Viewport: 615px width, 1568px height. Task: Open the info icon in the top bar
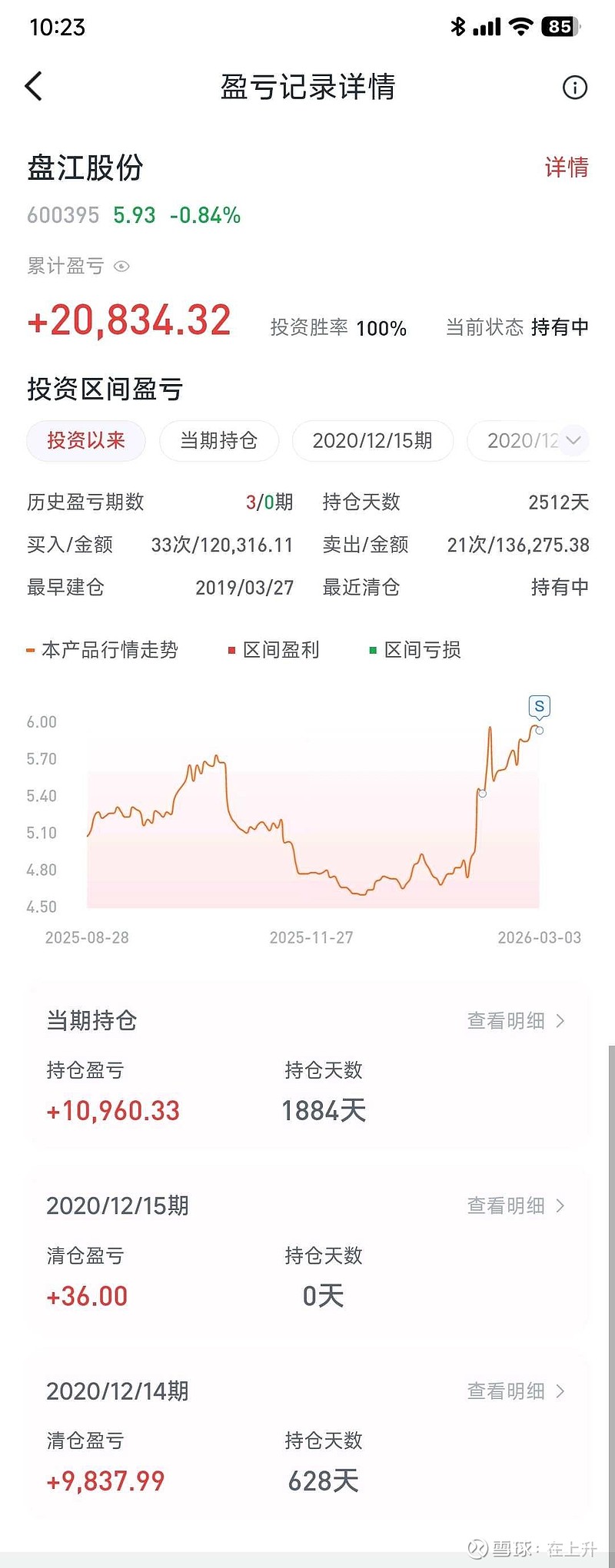click(x=575, y=88)
